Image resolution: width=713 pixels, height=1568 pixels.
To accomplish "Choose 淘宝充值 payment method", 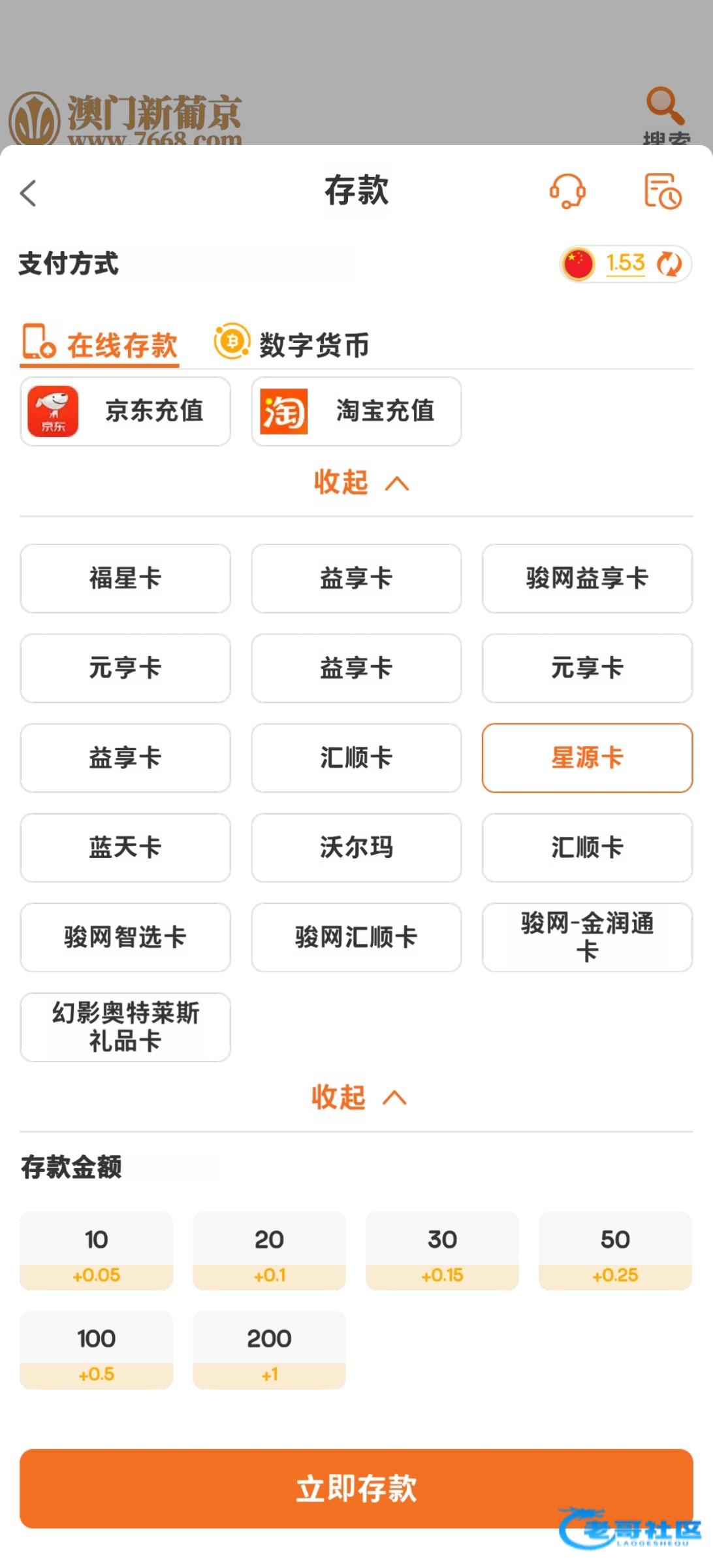I will pyautogui.click(x=356, y=412).
